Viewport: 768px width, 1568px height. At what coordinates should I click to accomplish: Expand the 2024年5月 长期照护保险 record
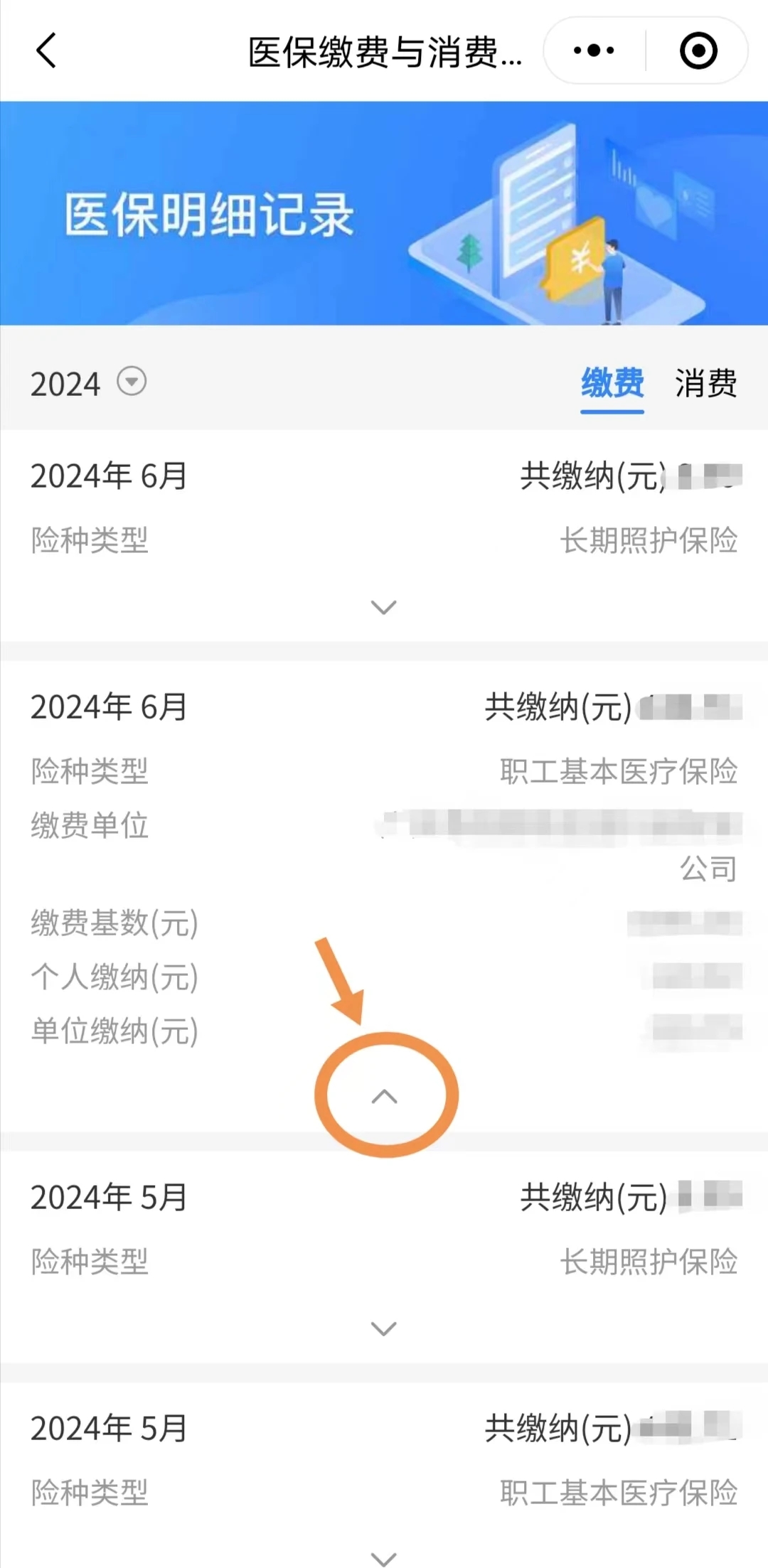[x=384, y=1328]
